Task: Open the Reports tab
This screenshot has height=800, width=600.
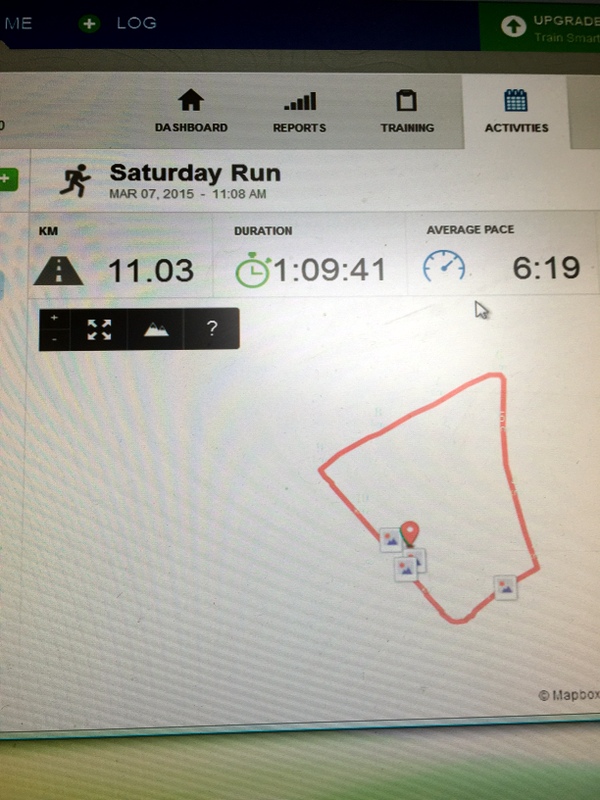Action: click(x=300, y=111)
